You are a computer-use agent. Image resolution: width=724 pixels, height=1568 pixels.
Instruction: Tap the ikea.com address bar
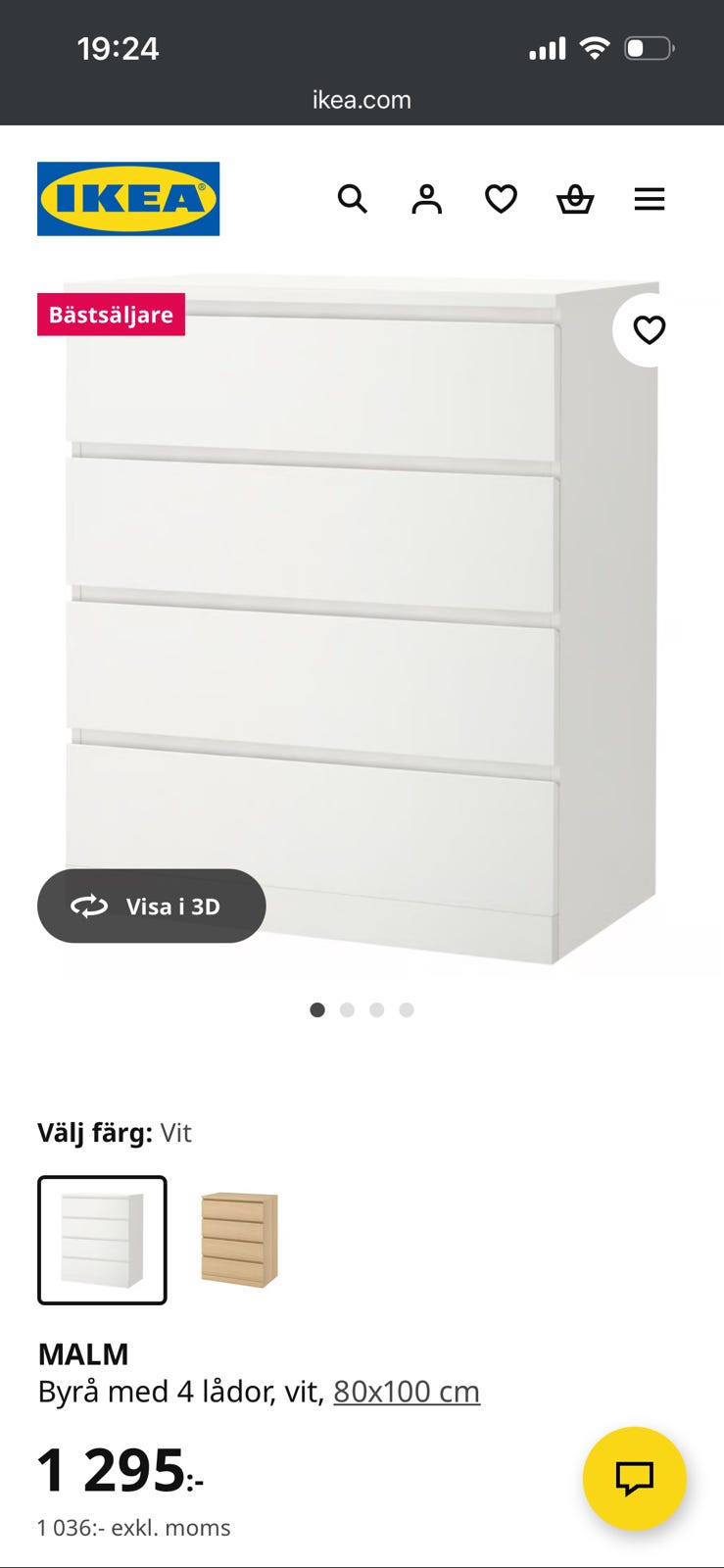pos(362,100)
